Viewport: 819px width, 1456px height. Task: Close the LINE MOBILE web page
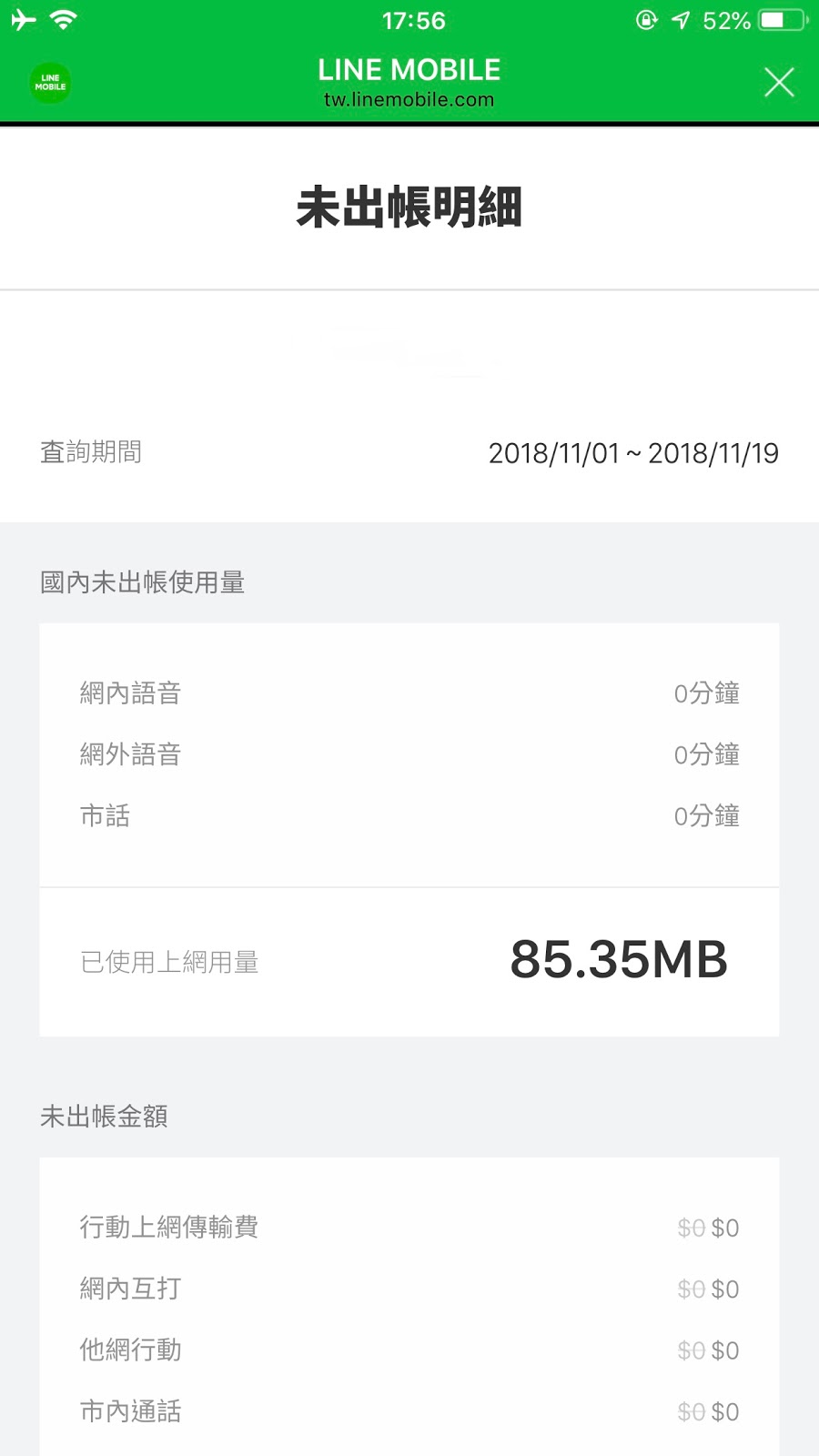779,83
